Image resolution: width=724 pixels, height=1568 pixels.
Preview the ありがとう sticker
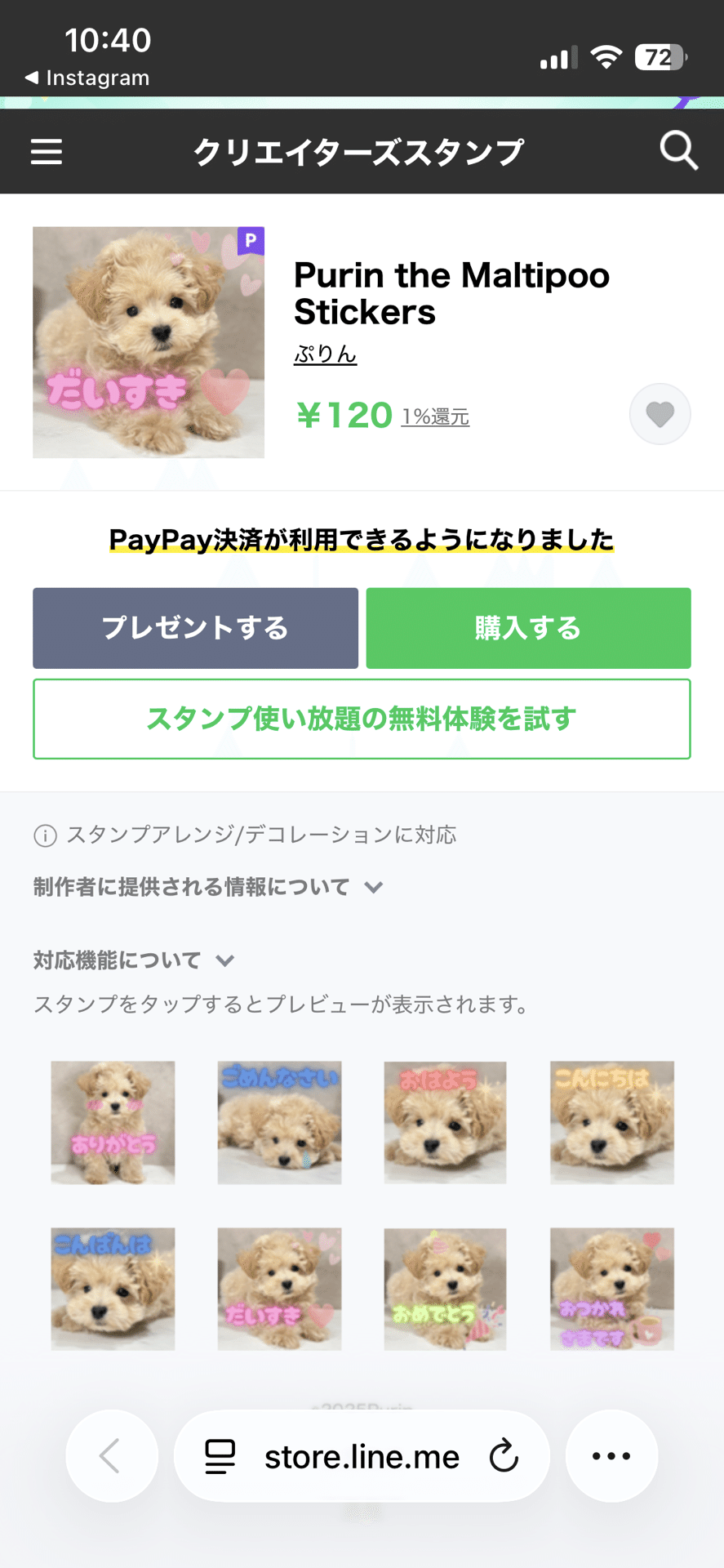(113, 1123)
